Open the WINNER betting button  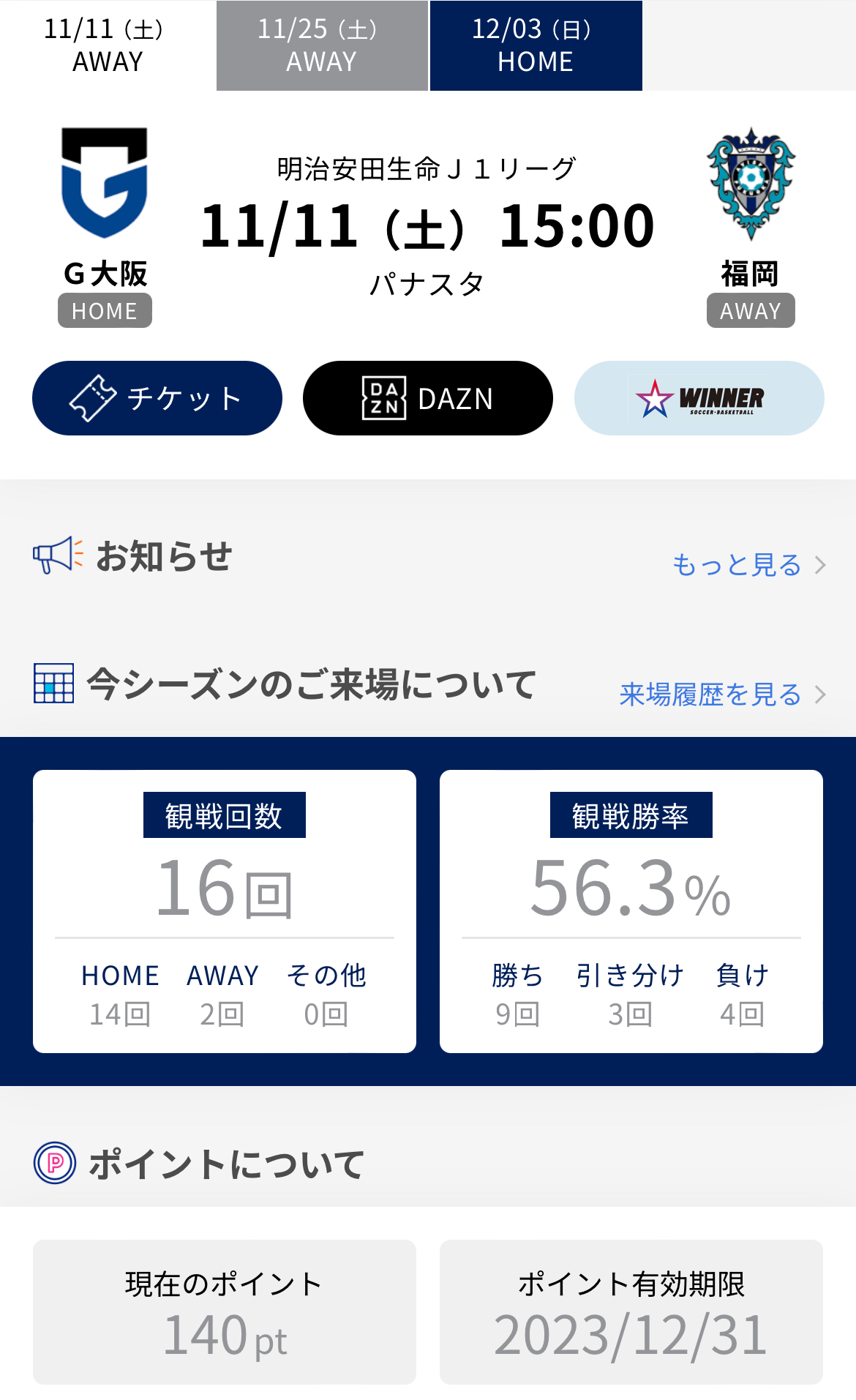(x=699, y=398)
